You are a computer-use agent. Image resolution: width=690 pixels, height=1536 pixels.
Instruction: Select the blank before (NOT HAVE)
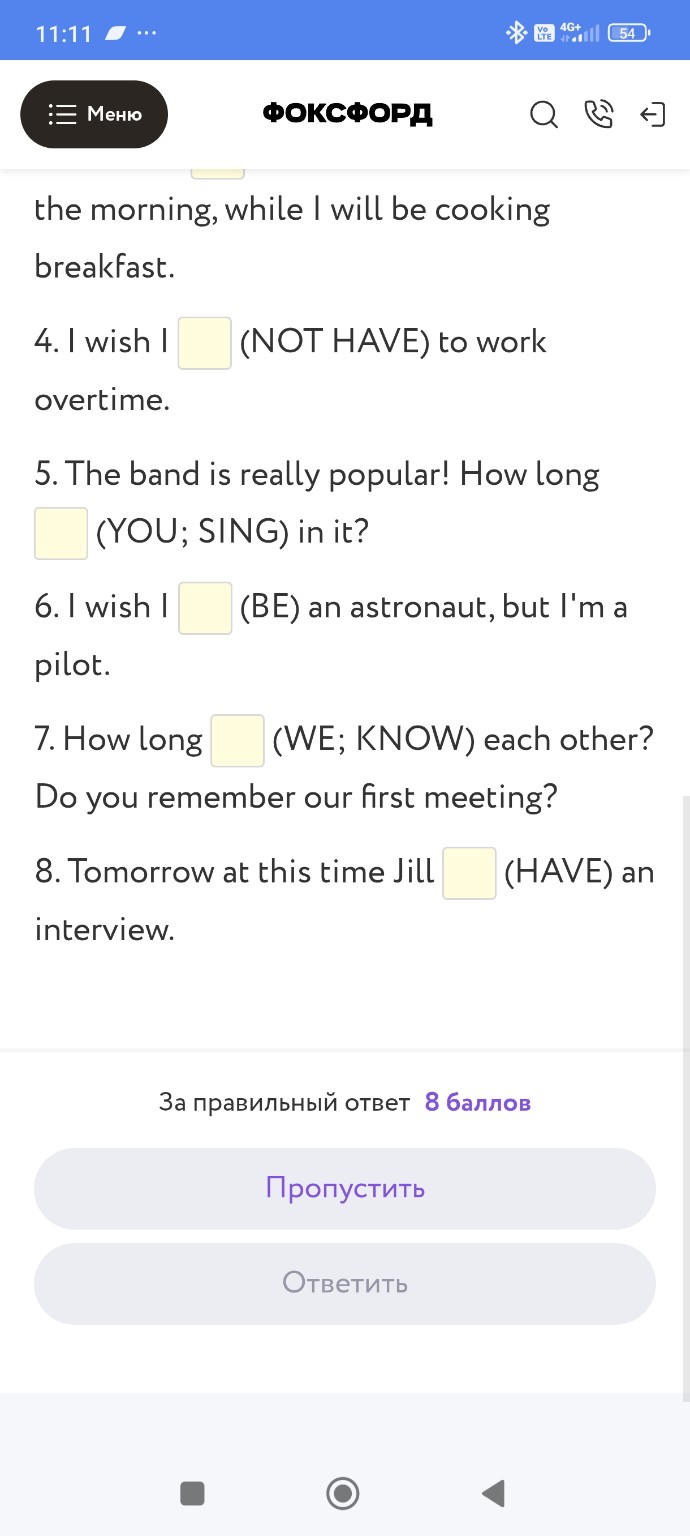(205, 343)
